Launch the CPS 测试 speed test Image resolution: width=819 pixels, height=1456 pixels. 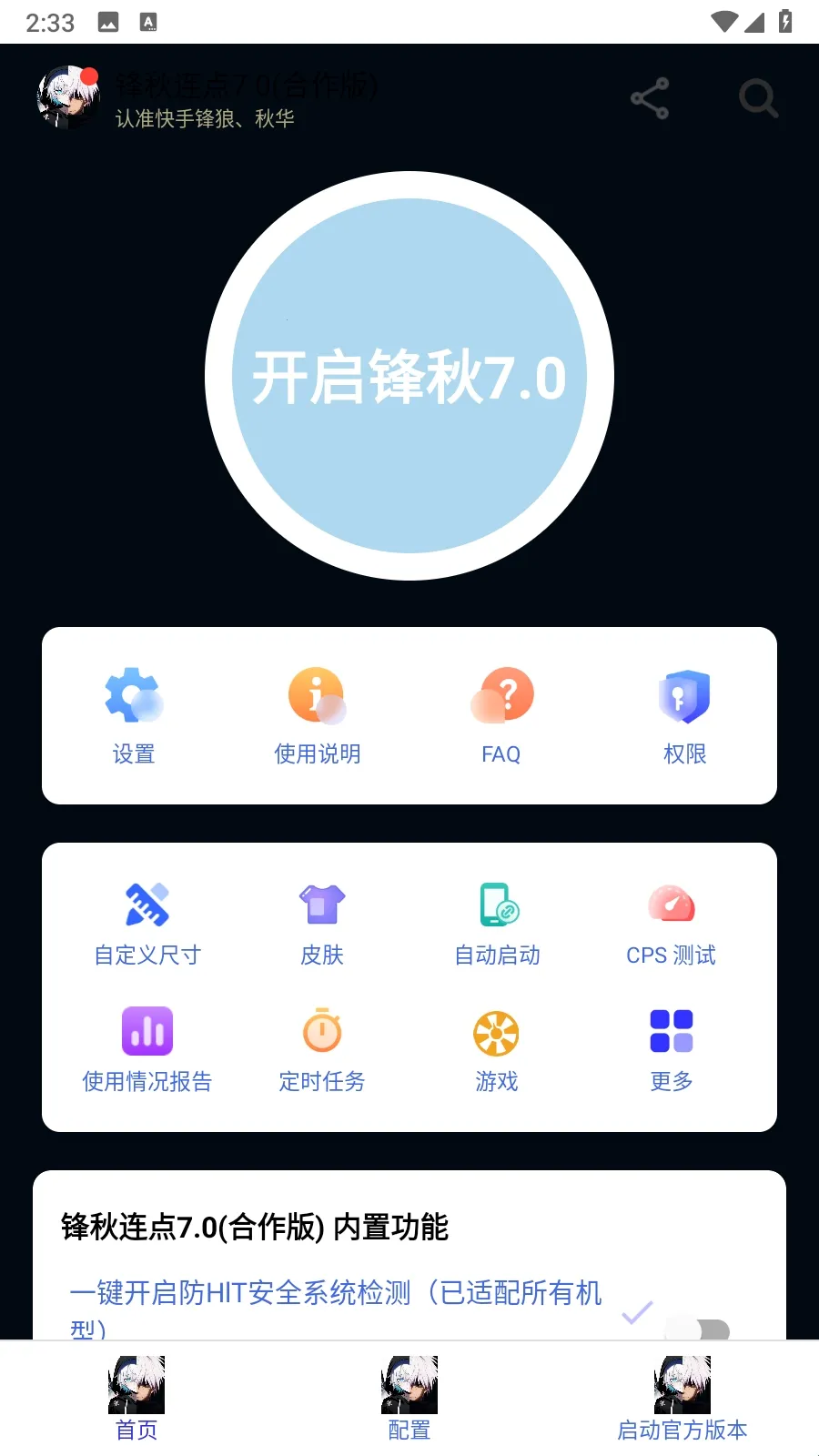[x=671, y=904]
